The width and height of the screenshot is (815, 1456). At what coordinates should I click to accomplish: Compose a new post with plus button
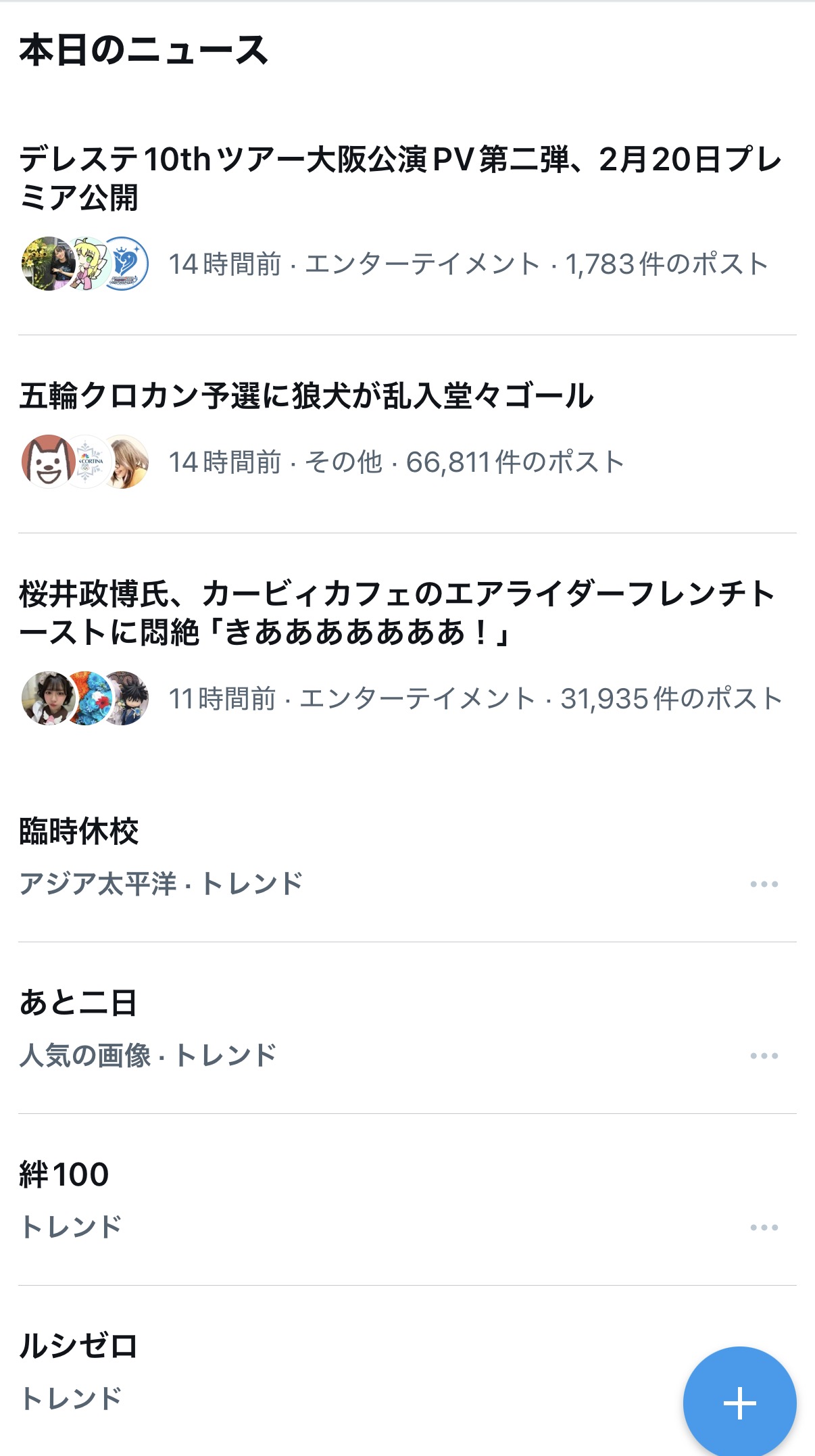[x=739, y=1403]
